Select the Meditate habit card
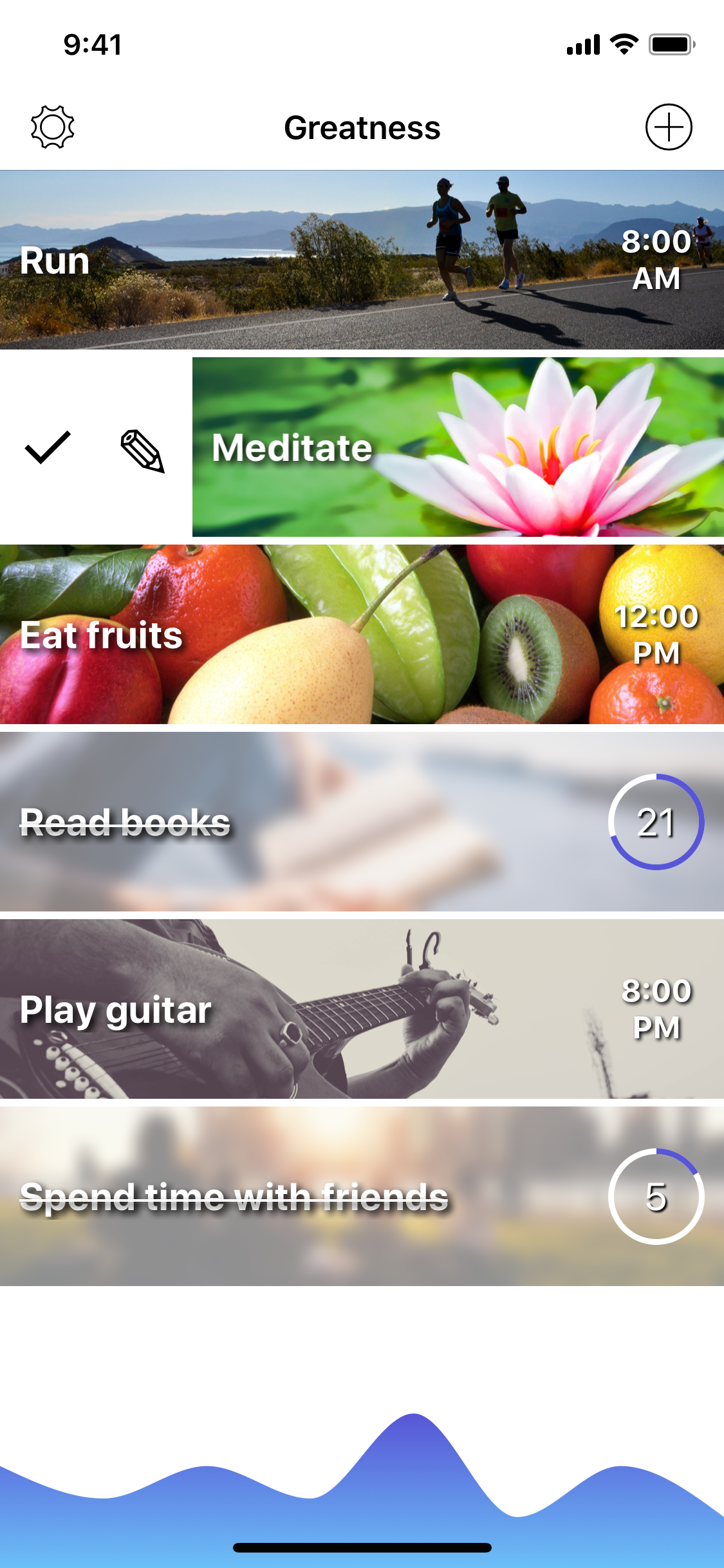This screenshot has width=724, height=1568. point(458,447)
